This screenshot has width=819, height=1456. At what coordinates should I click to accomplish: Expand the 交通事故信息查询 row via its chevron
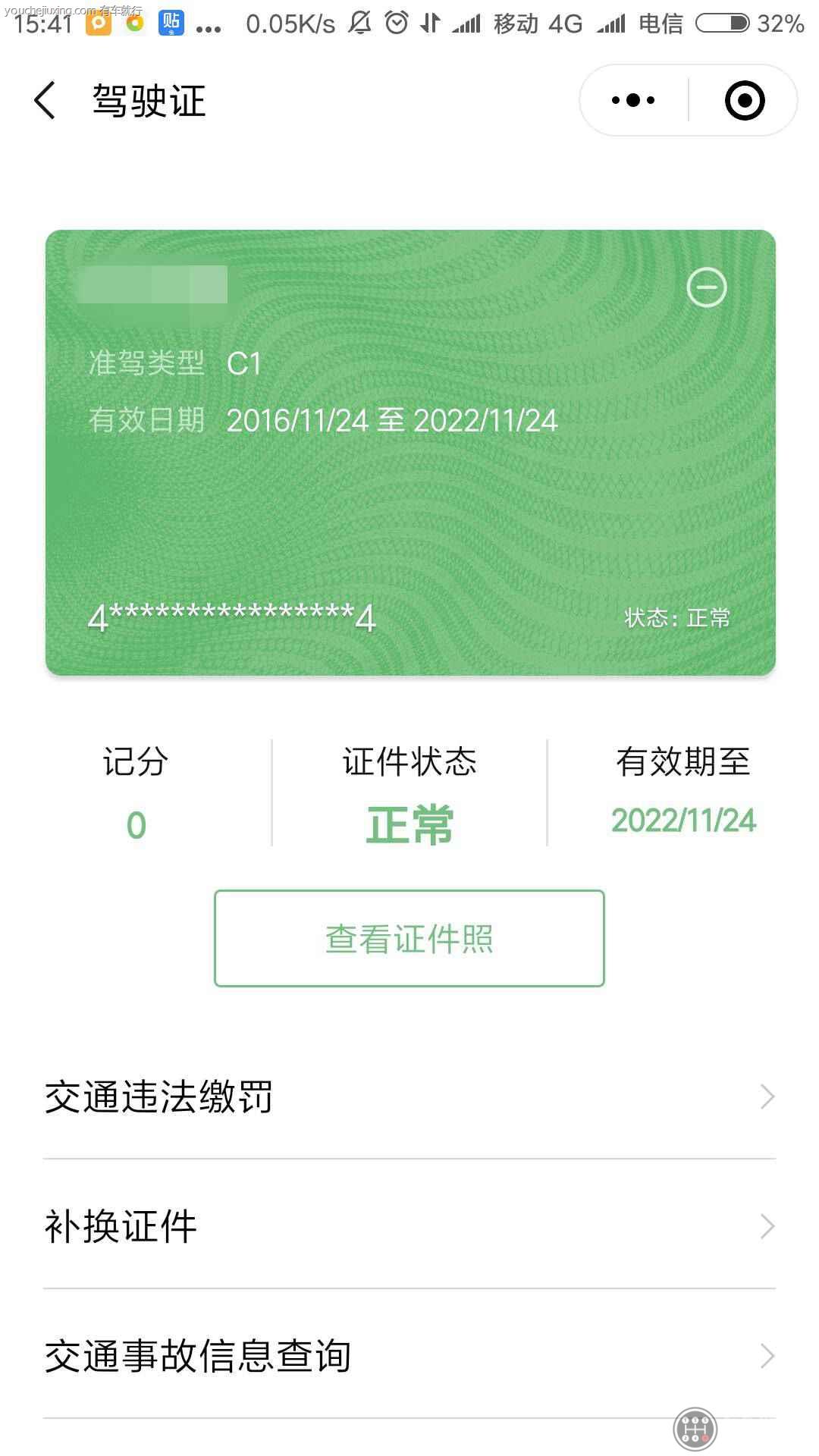768,1354
